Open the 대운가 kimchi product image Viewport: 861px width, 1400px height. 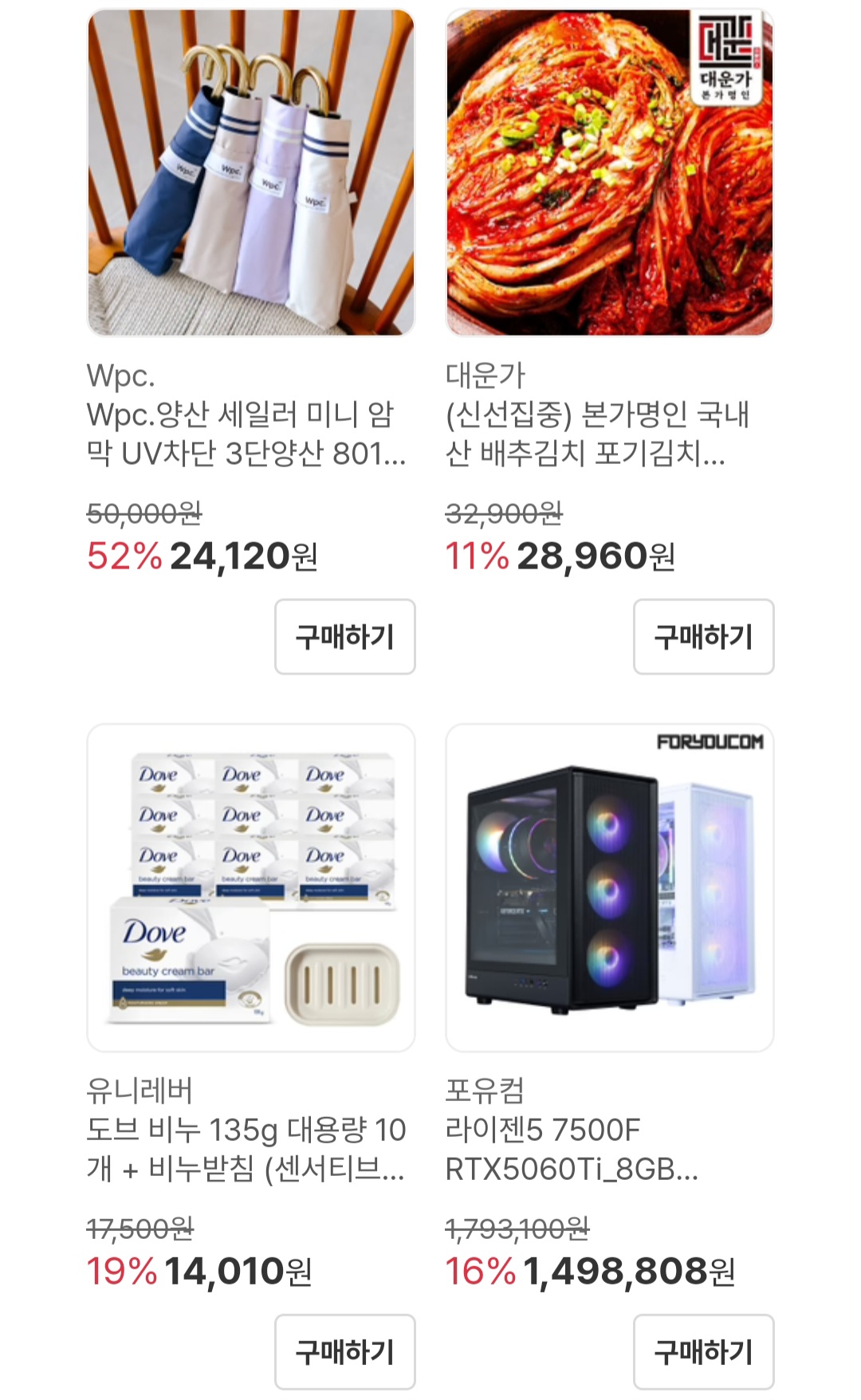coord(610,172)
